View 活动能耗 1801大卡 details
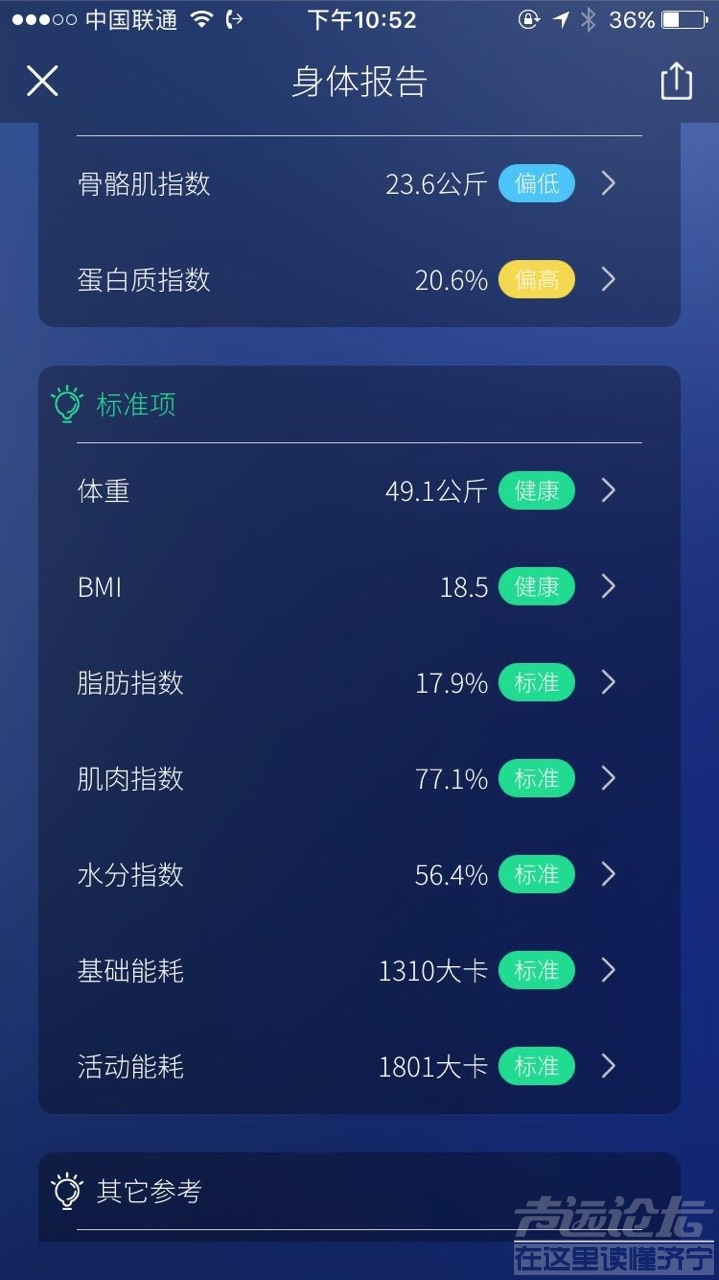Viewport: 719px width, 1280px height. (x=358, y=1067)
